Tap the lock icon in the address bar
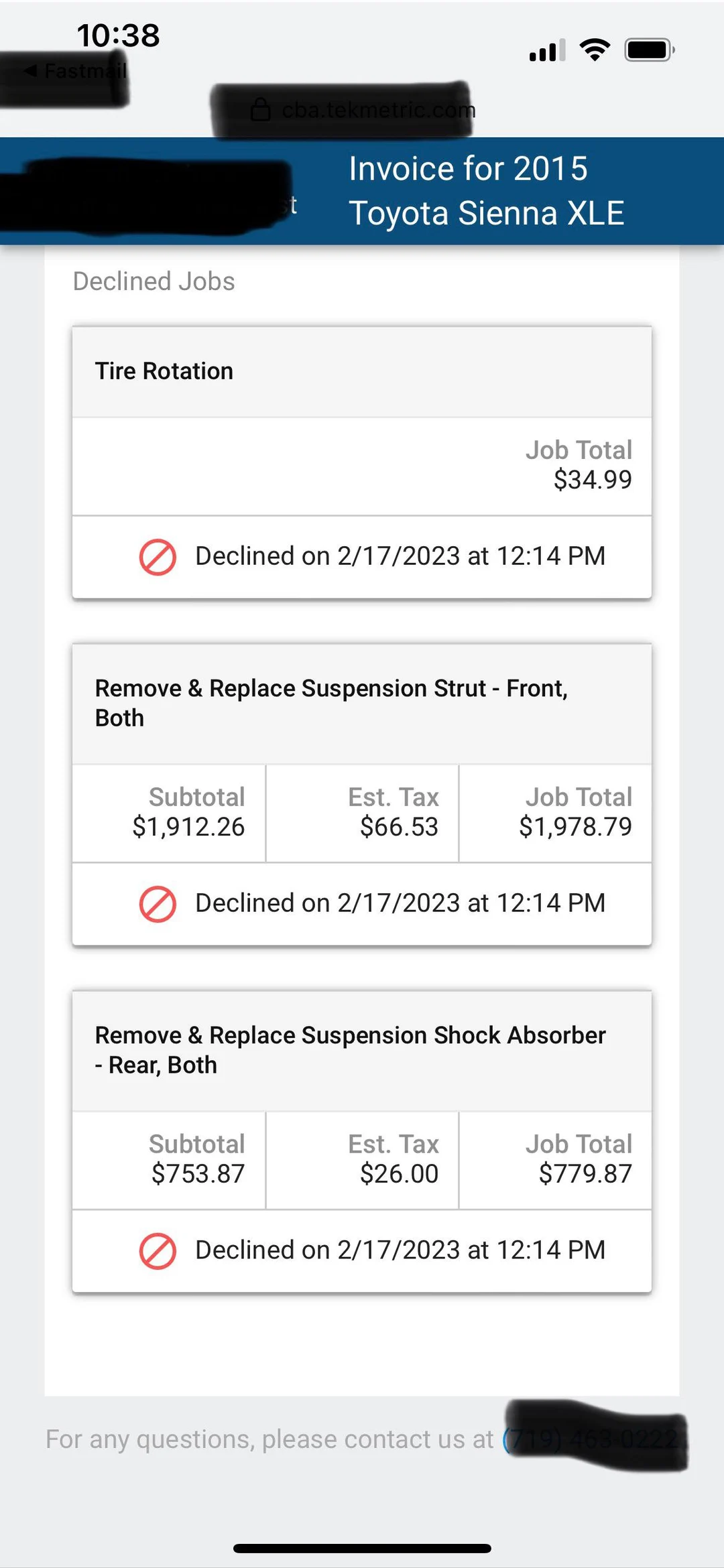 261,109
